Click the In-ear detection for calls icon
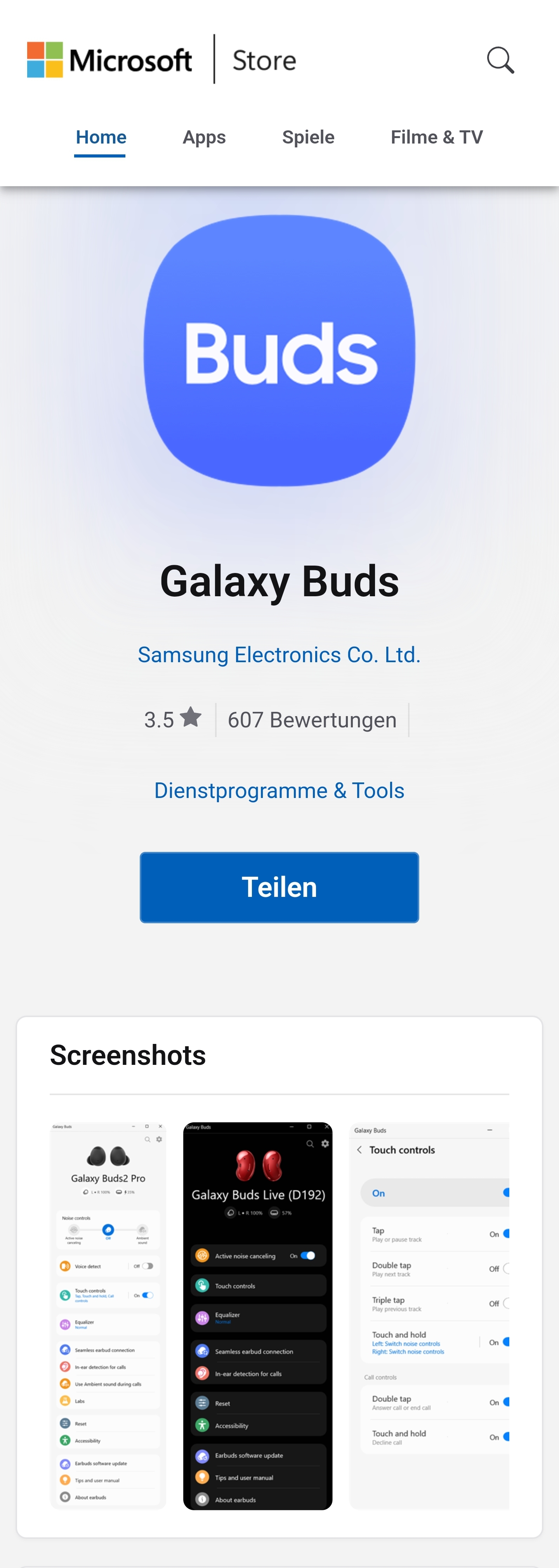 coord(65,1367)
